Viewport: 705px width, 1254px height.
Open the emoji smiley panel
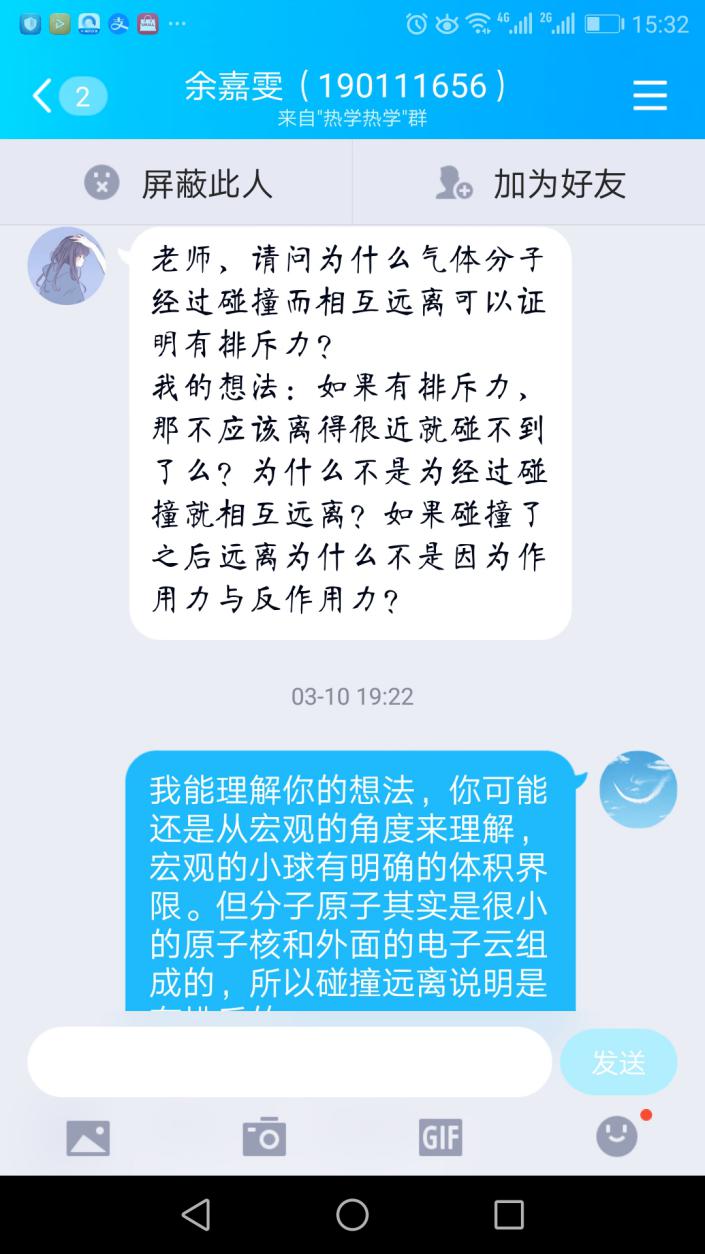point(617,1136)
